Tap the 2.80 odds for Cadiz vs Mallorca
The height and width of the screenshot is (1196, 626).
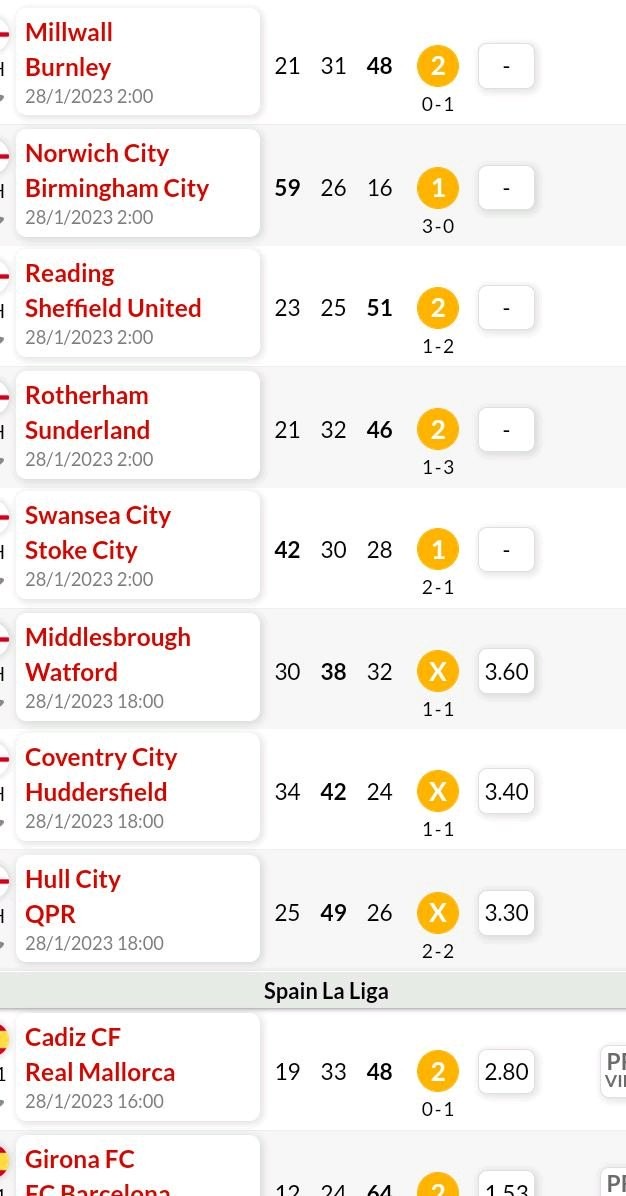(x=506, y=1072)
